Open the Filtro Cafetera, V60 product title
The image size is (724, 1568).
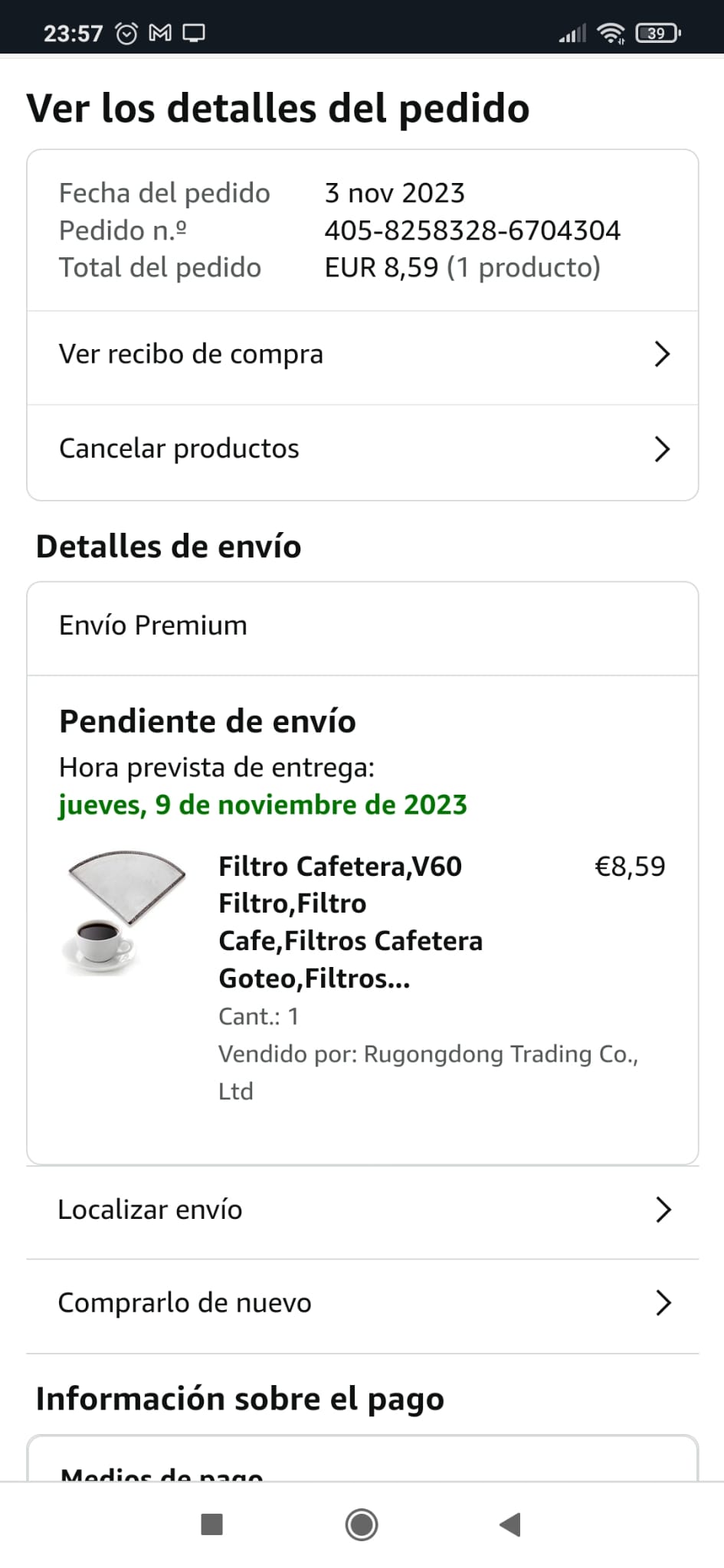(x=350, y=922)
